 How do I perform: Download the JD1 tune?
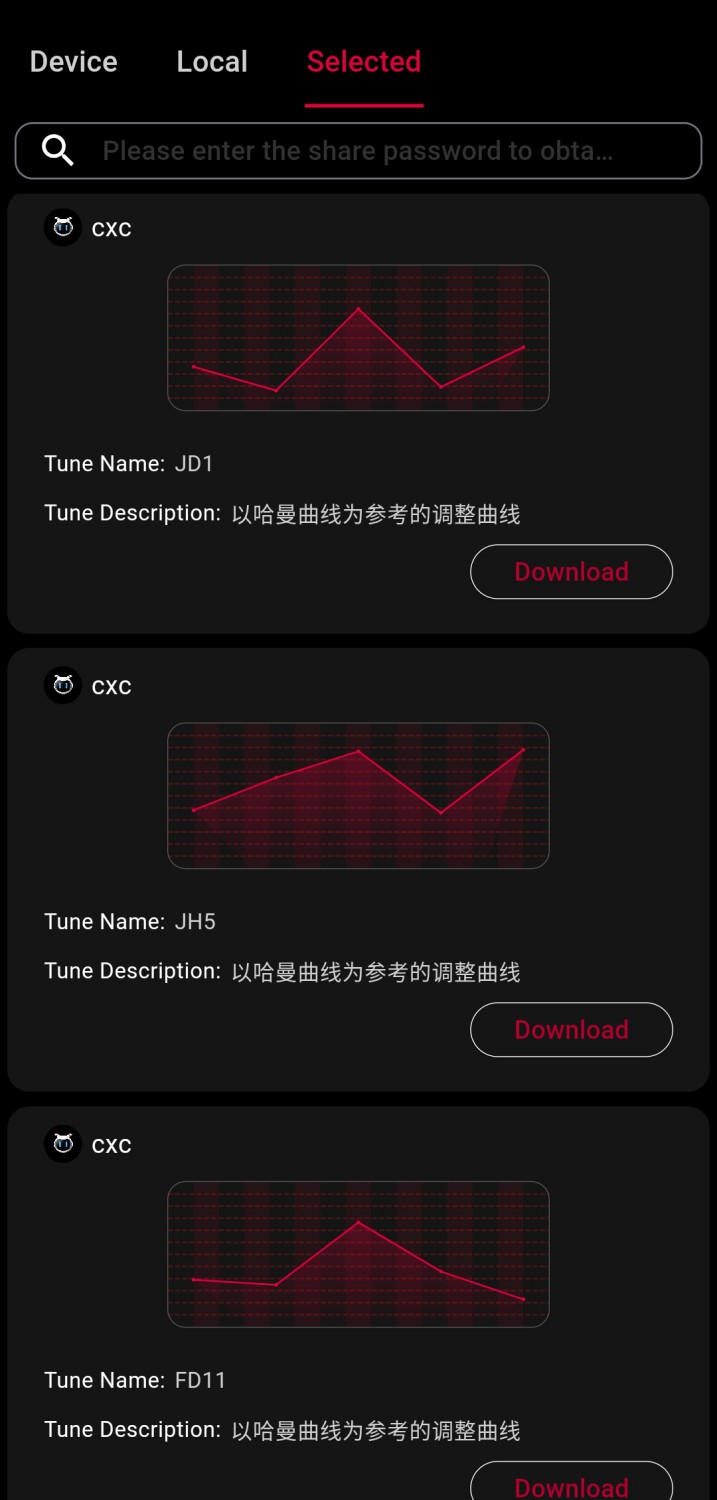571,572
